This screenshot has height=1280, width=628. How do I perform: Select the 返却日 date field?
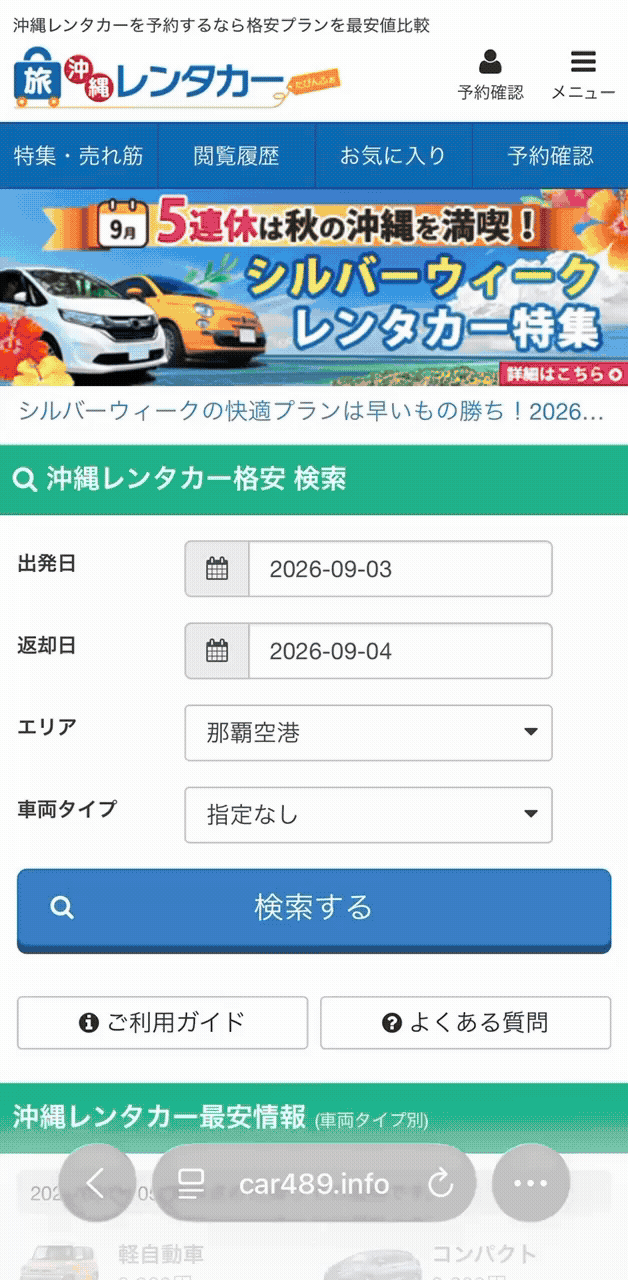coord(368,651)
